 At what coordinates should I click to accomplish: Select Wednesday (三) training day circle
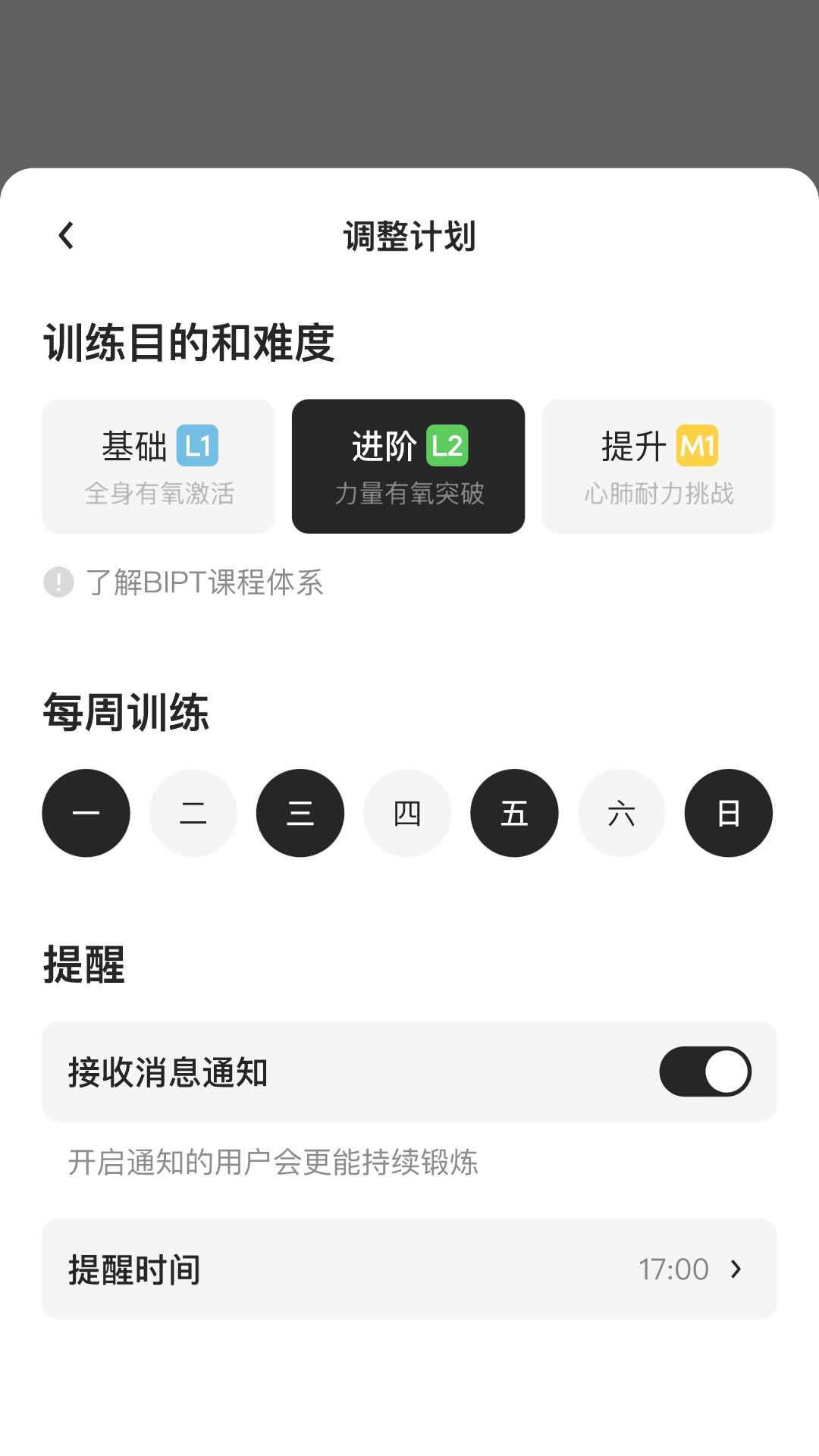coord(300,812)
